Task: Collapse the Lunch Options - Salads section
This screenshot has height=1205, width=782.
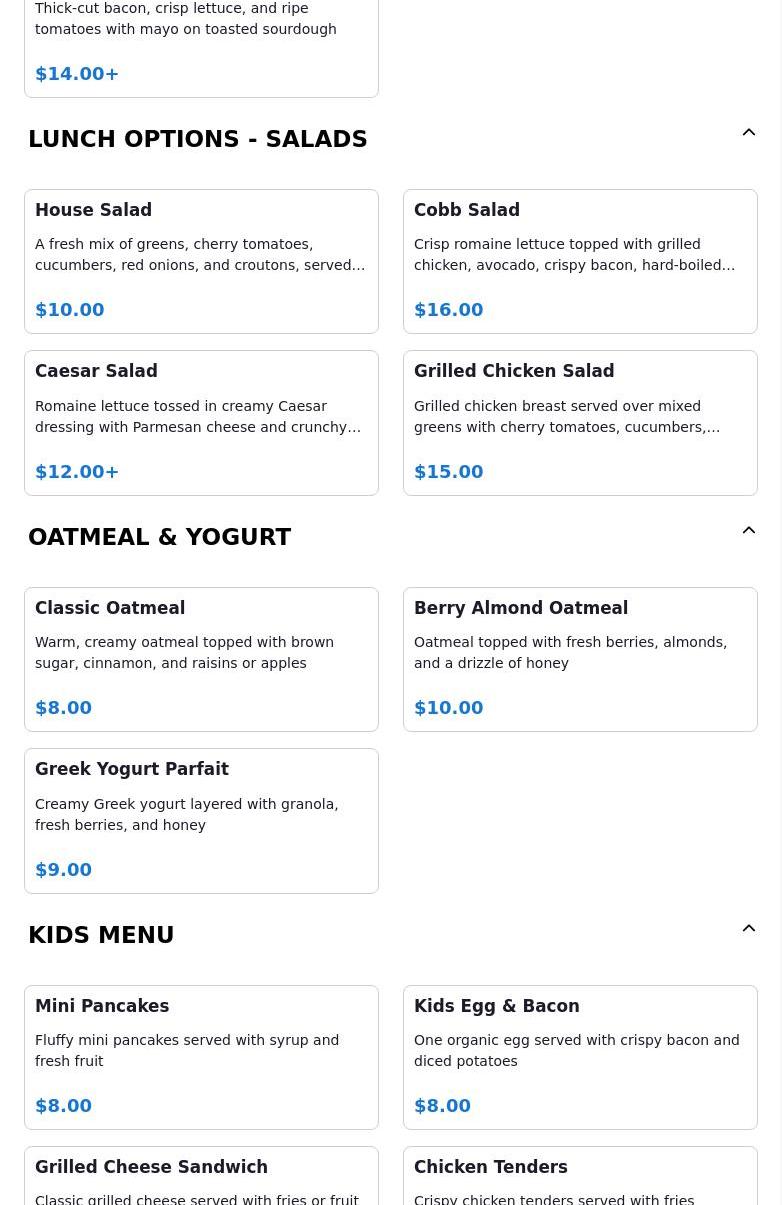Action: click(x=748, y=133)
